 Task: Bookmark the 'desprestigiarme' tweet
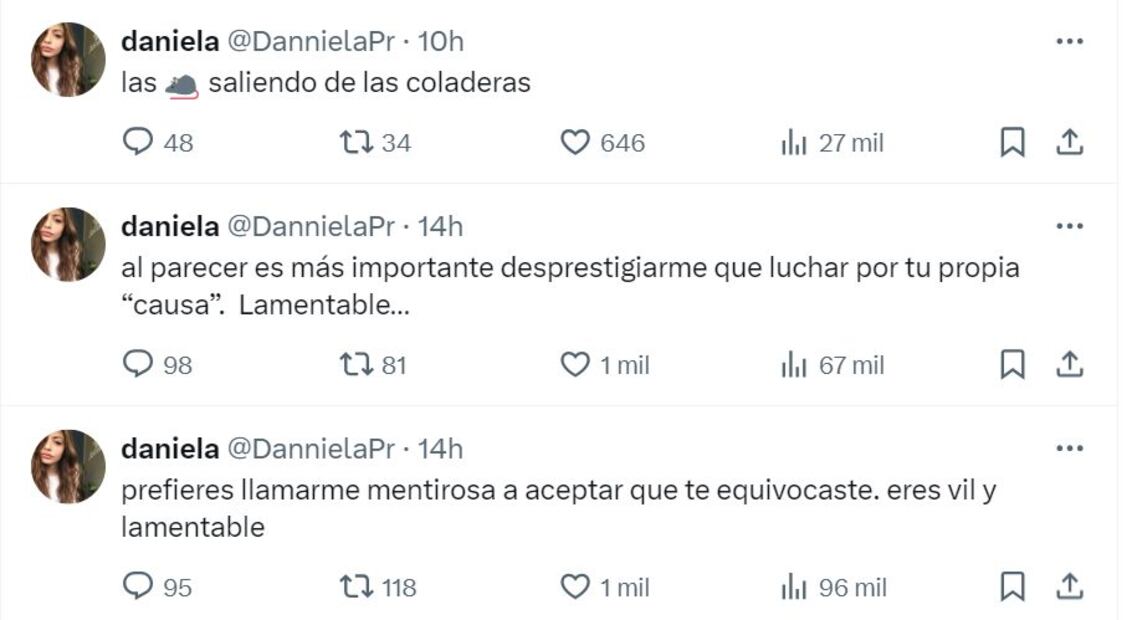(1012, 366)
